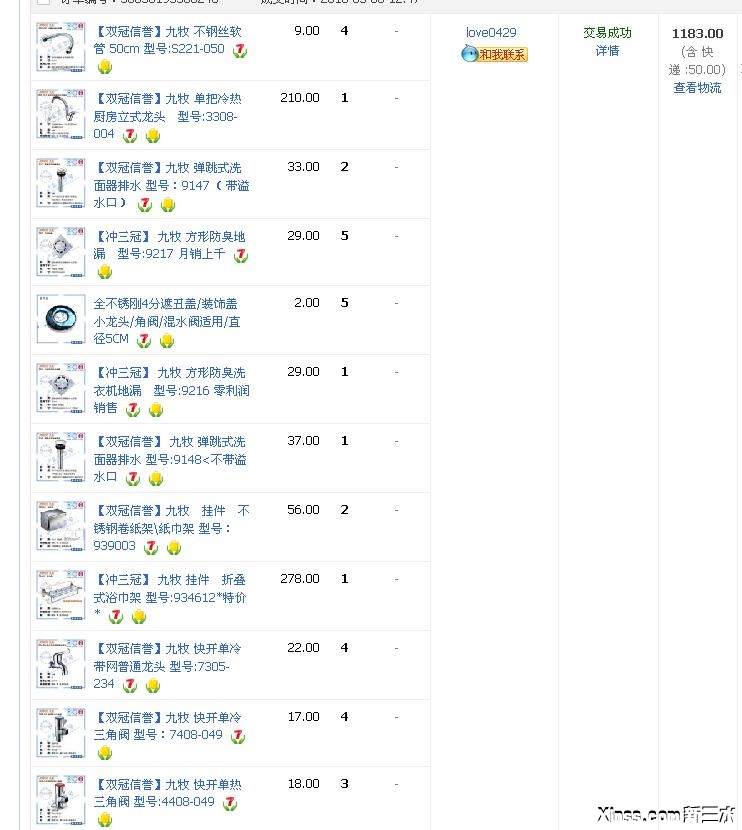The image size is (742, 830).
Task: Tap thumbnail of 遮丑盖 decorative cover
Action: 61,319
